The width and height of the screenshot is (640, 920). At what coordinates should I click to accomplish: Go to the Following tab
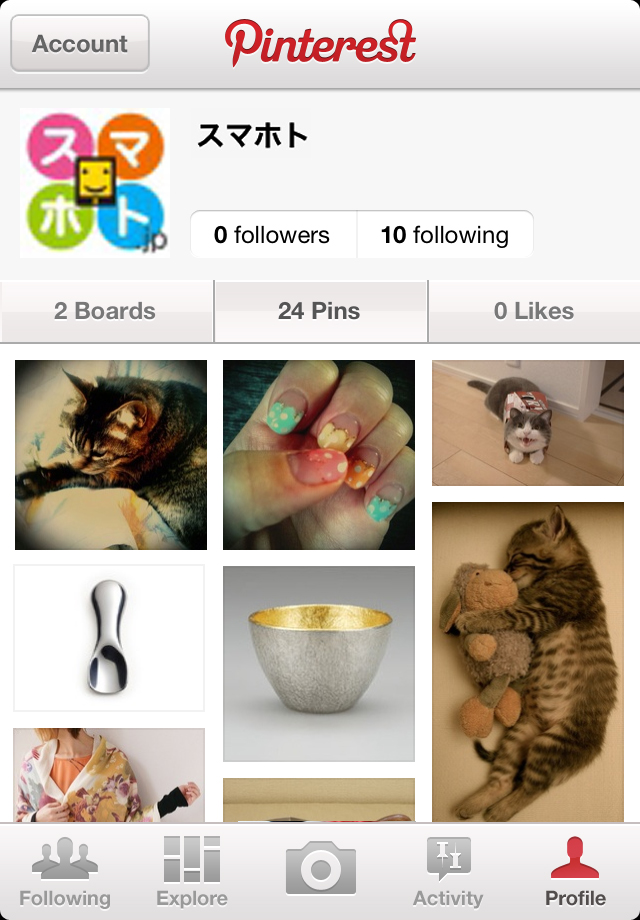[65, 872]
